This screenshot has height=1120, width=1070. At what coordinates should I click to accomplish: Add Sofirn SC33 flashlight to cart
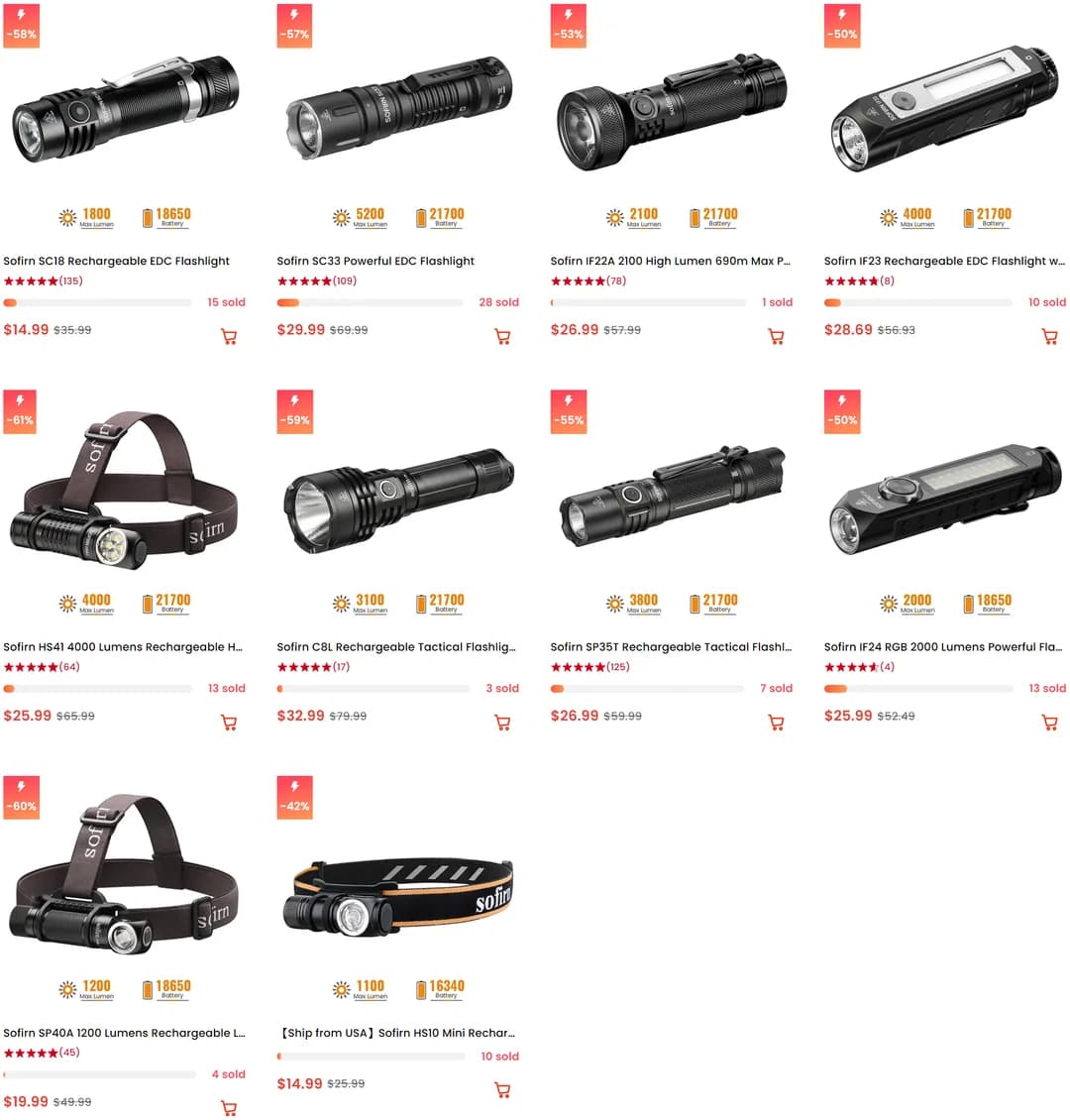click(502, 337)
